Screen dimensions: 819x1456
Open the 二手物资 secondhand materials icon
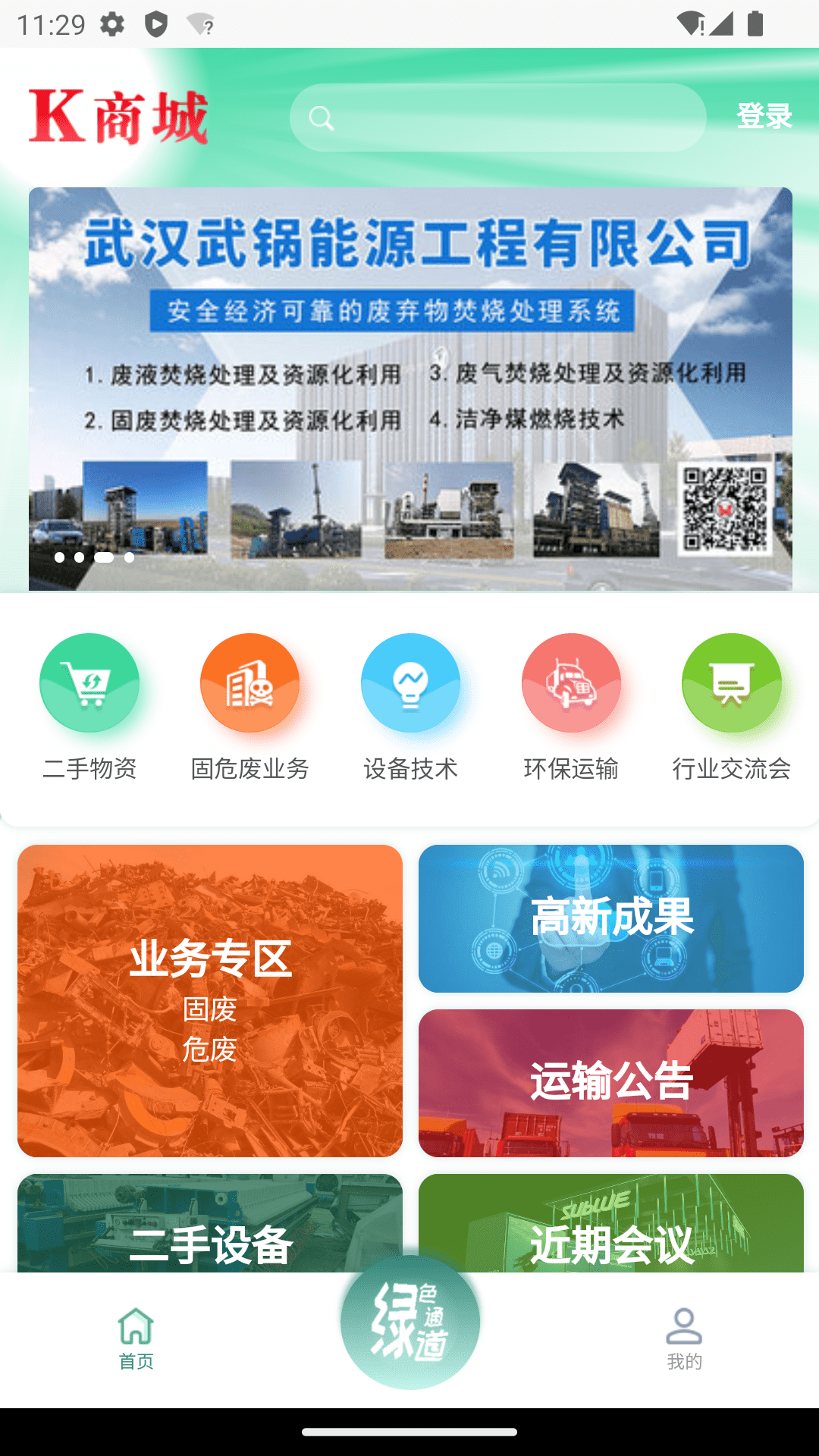89,682
